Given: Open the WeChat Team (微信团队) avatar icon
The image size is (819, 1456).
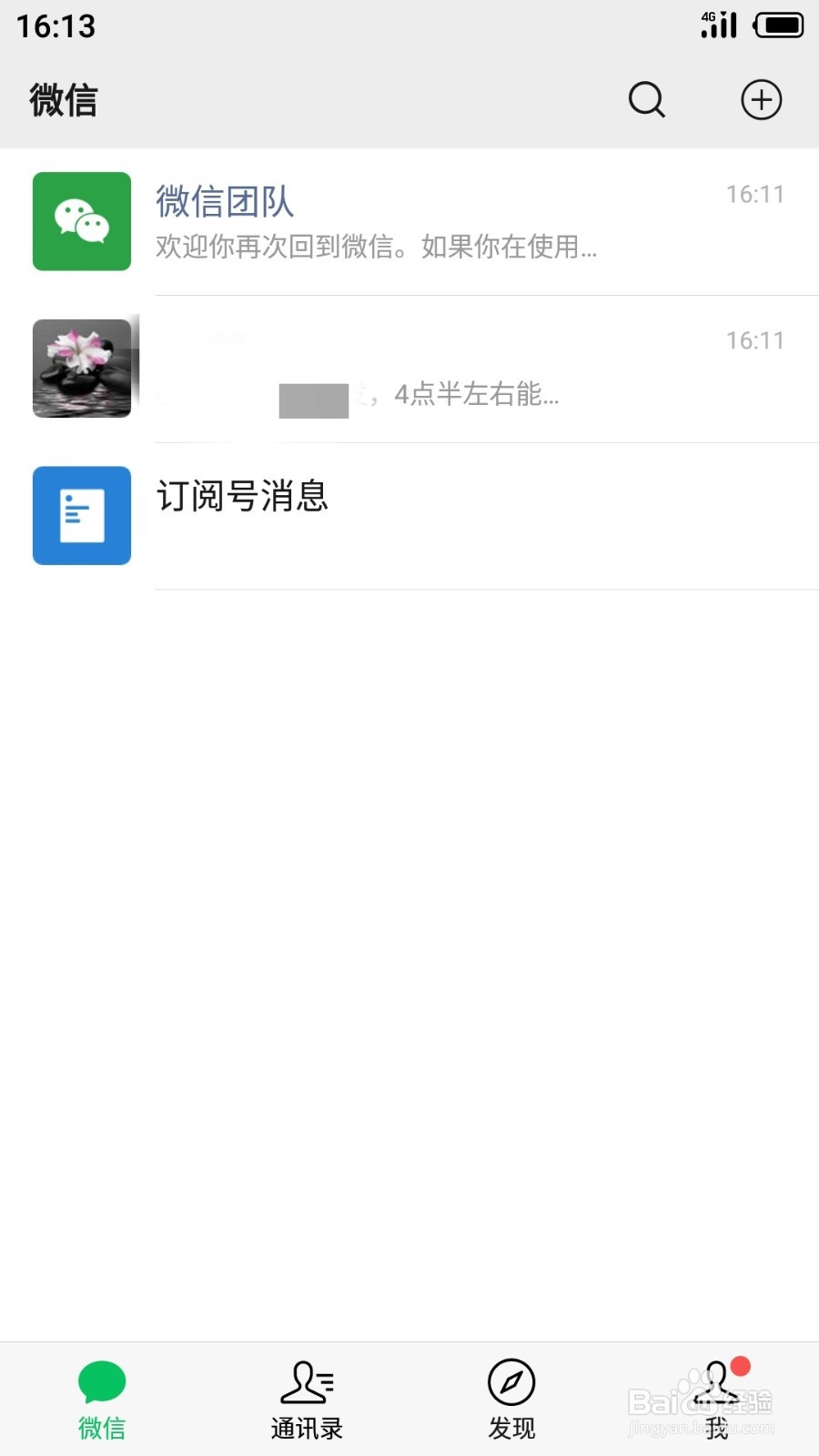Looking at the screenshot, I should [82, 221].
